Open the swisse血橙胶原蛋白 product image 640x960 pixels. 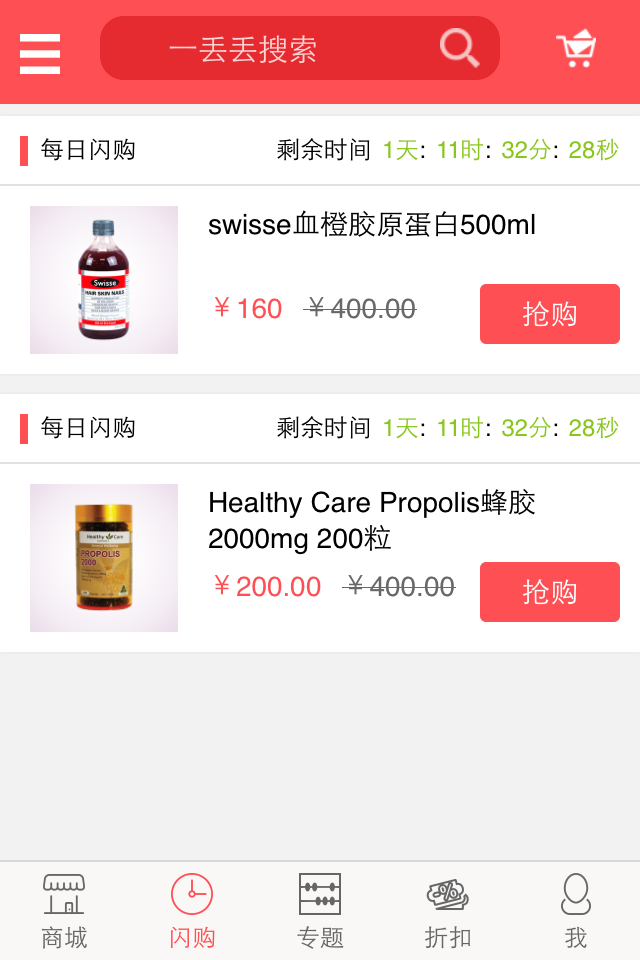[104, 280]
